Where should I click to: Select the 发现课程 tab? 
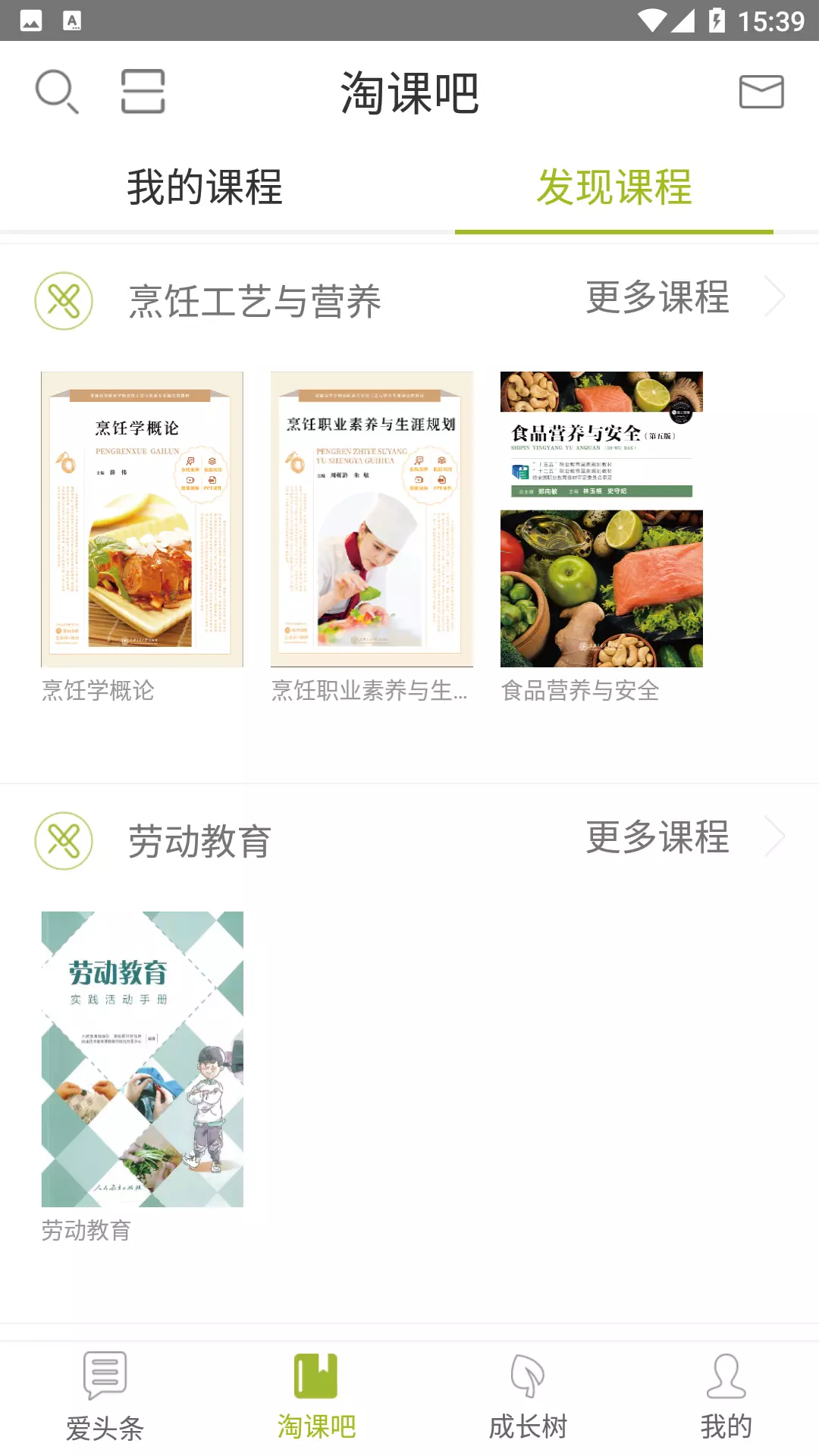click(x=614, y=187)
